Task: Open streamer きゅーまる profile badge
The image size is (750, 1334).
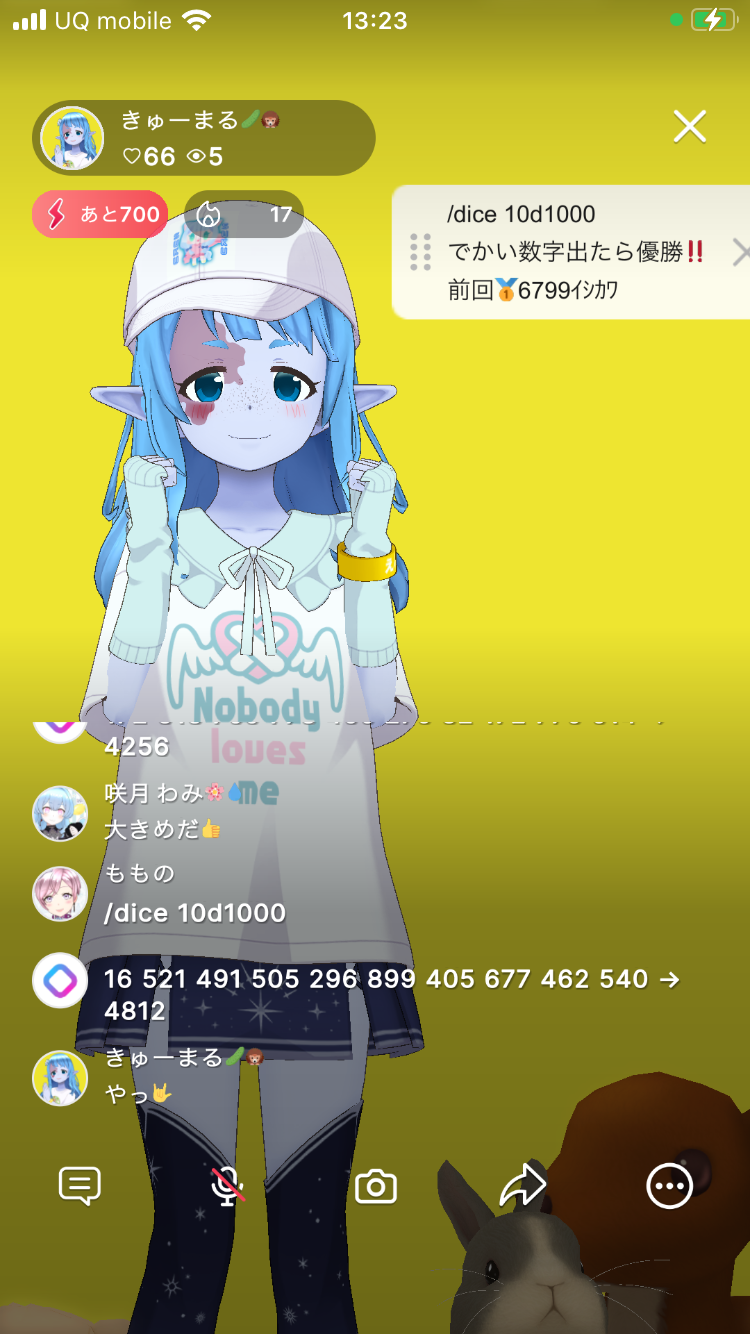Action: [204, 139]
